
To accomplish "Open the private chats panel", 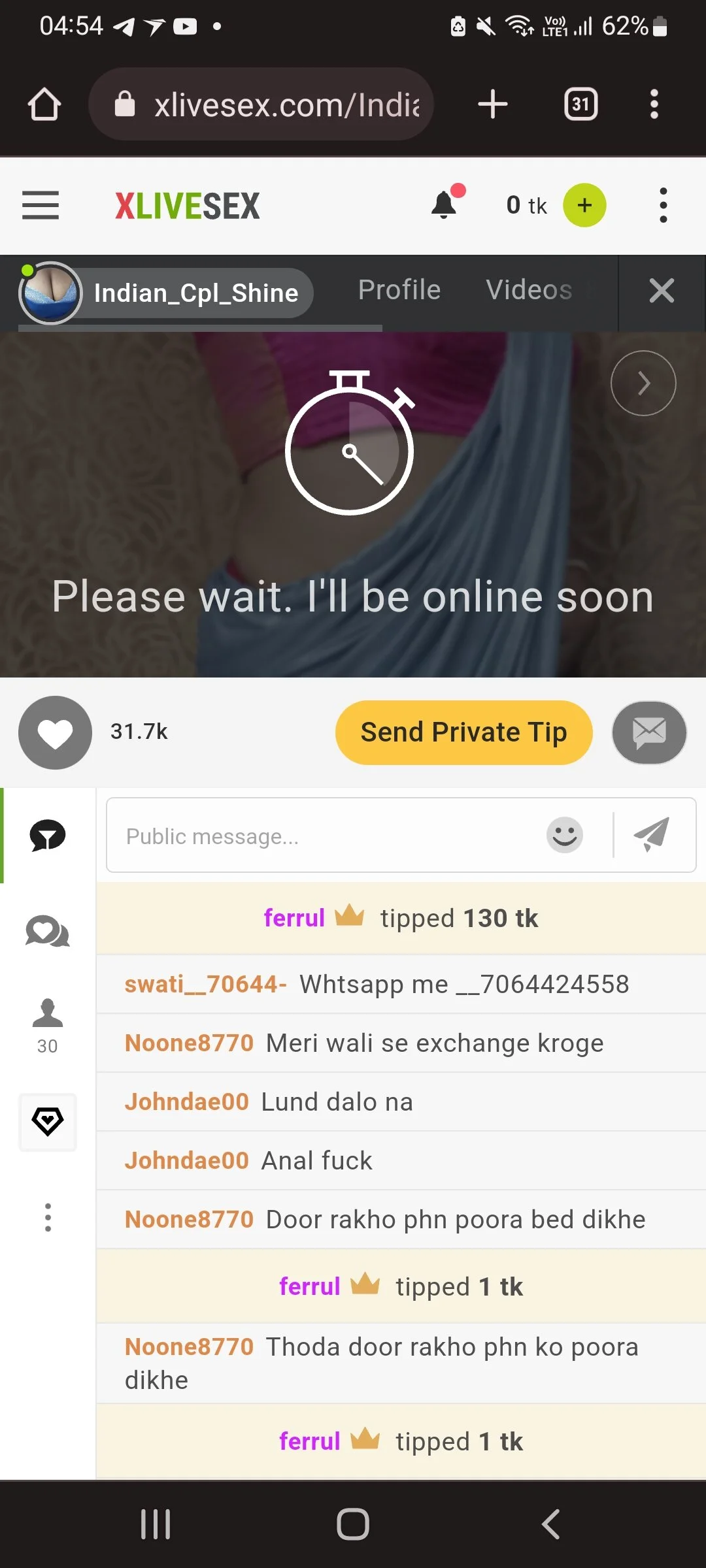I will [x=47, y=932].
